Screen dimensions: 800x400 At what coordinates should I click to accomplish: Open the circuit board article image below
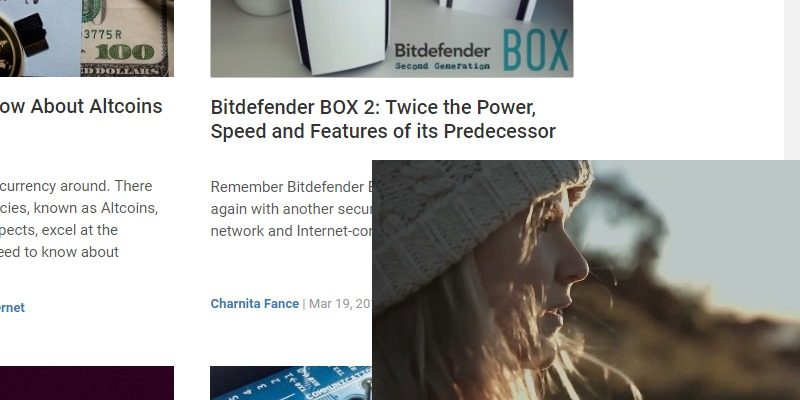pyautogui.click(x=290, y=383)
